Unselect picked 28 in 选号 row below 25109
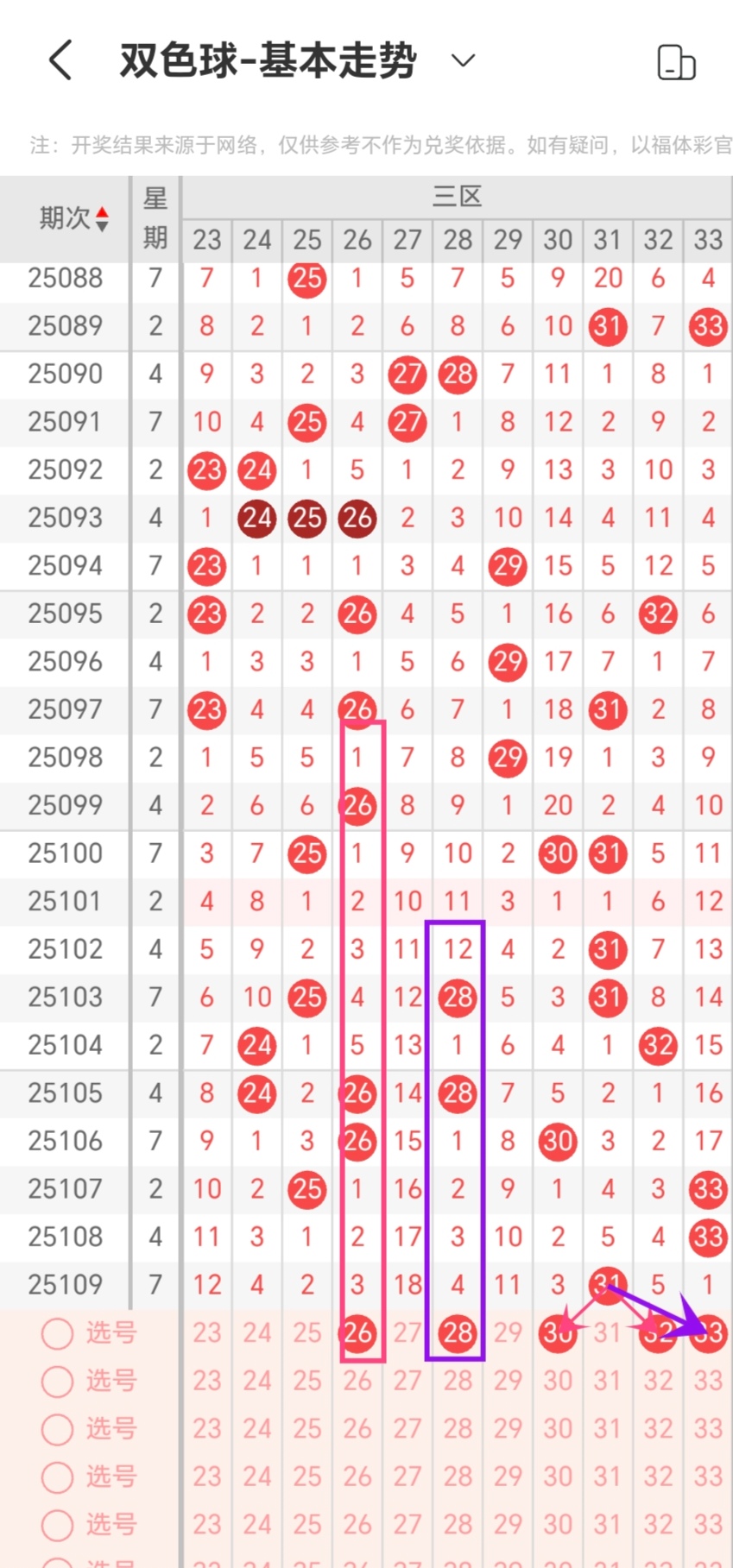This screenshot has height=1568, width=733. [x=458, y=1333]
